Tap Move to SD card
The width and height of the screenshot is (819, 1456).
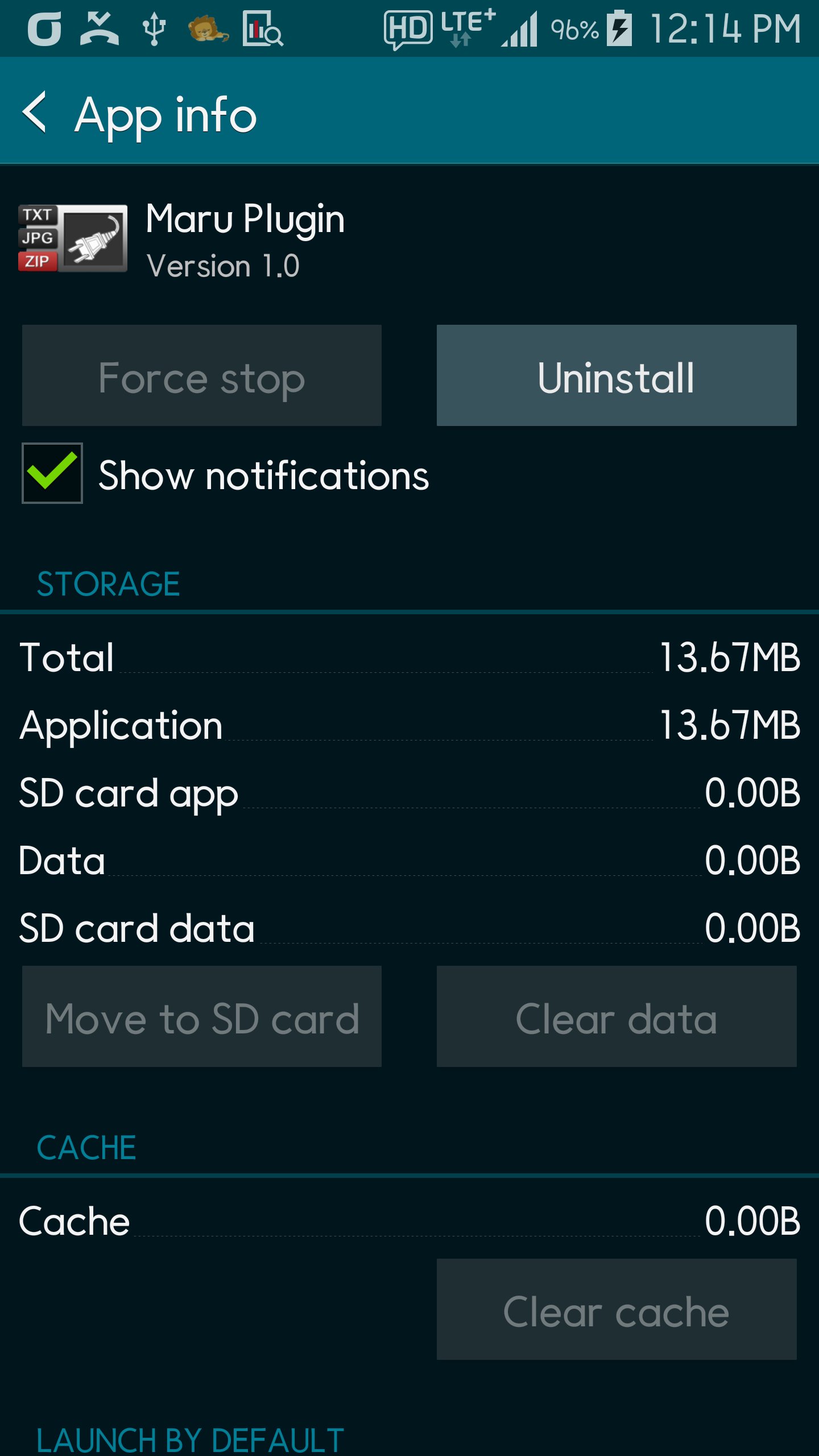pos(201,1016)
